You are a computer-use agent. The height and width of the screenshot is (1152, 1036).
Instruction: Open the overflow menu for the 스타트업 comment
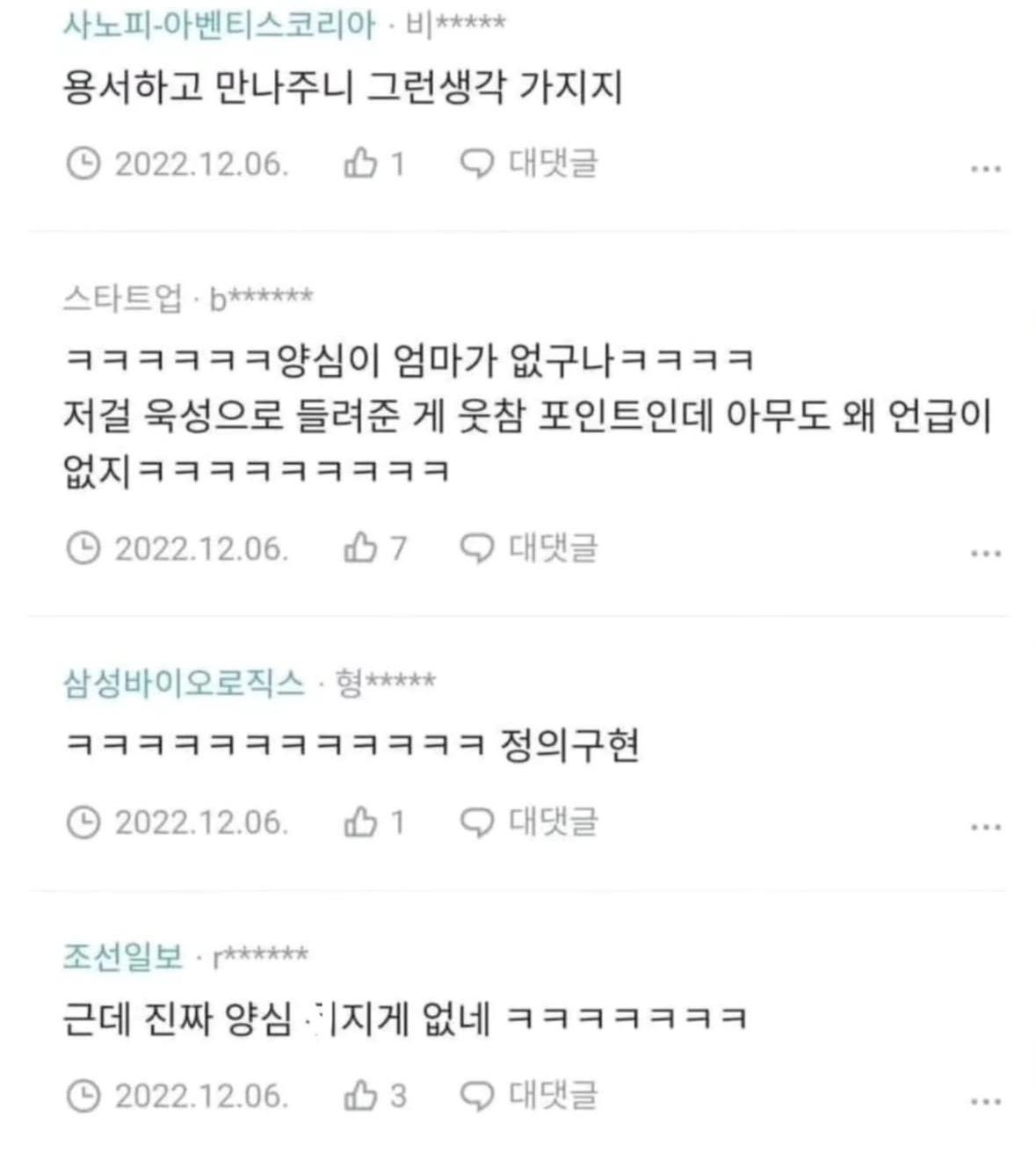coord(985,554)
